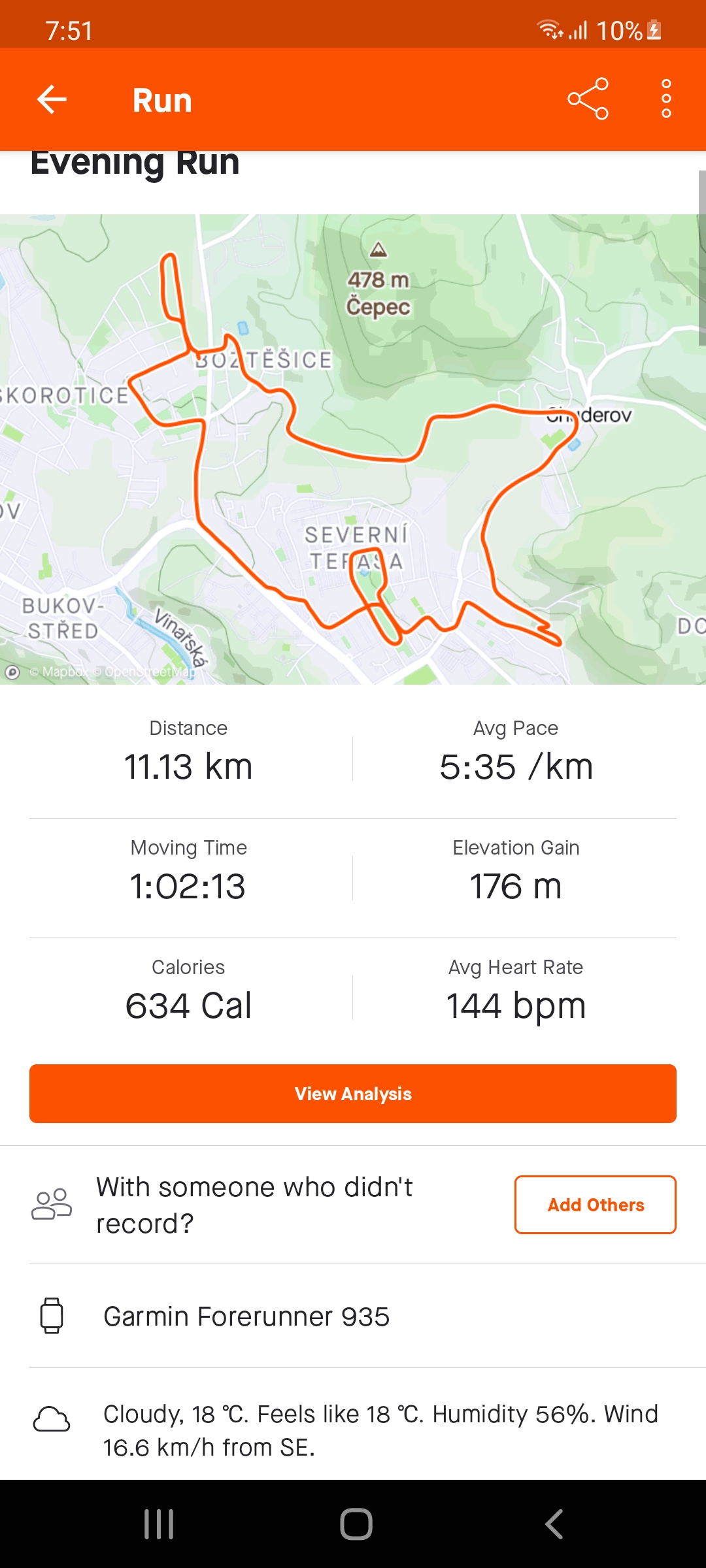The height and width of the screenshot is (1568, 706).
Task: Tap Add Others to tag companions
Action: coord(596,1205)
